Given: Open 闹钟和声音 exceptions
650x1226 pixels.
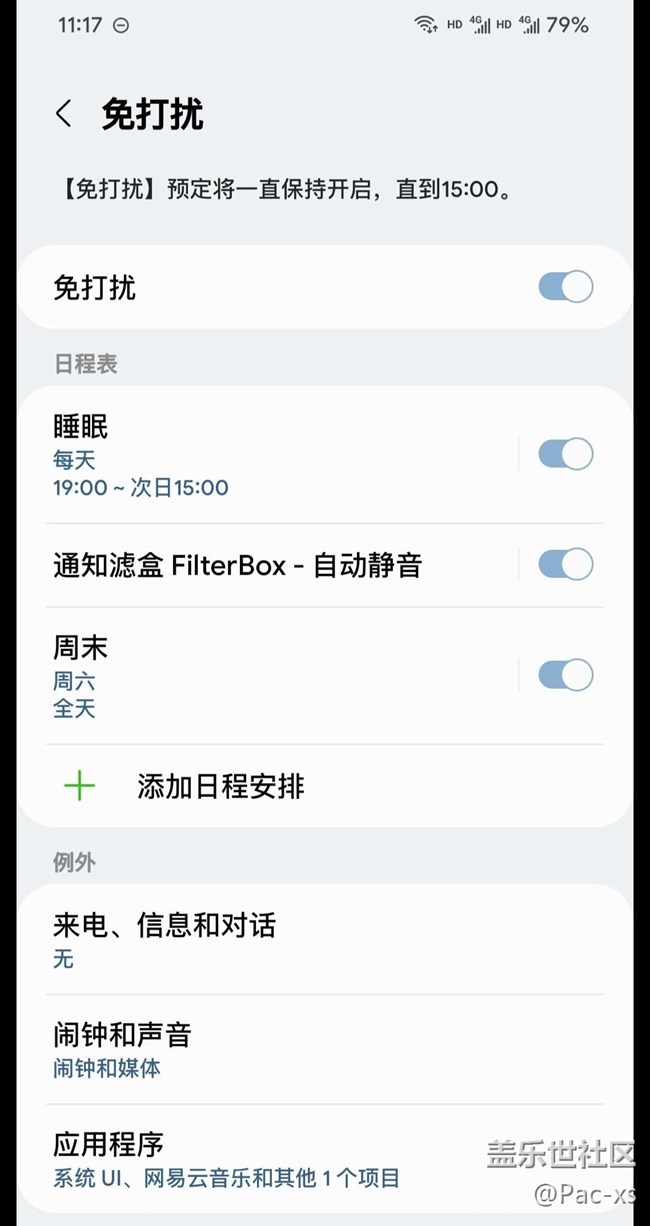Looking at the screenshot, I should coord(300,1049).
